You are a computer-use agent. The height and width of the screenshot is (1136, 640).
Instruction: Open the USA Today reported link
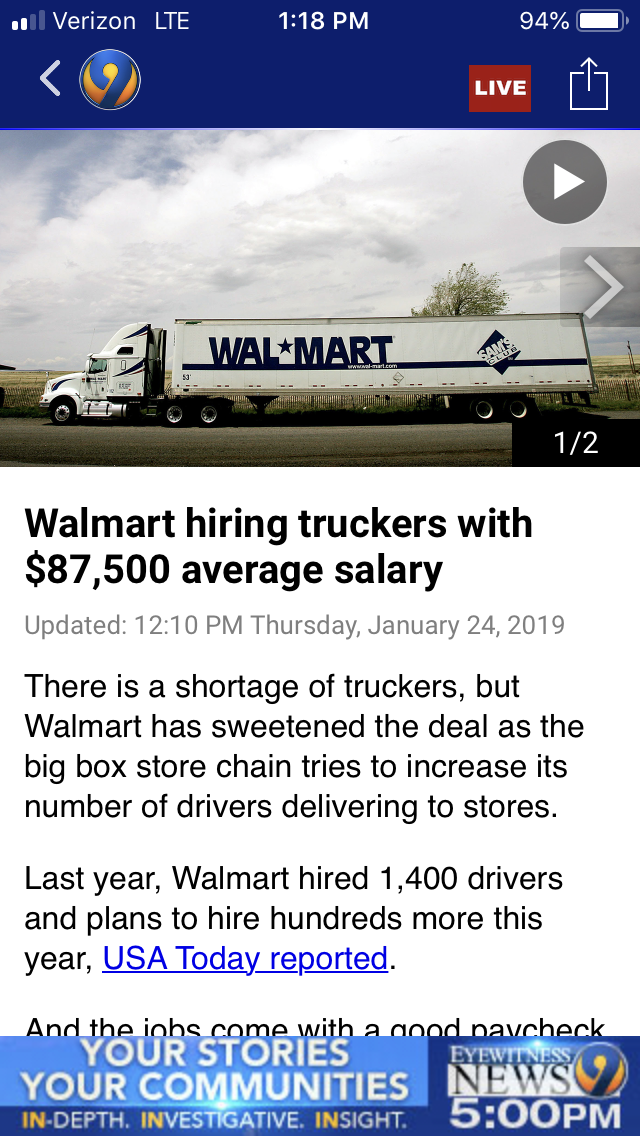click(x=245, y=958)
